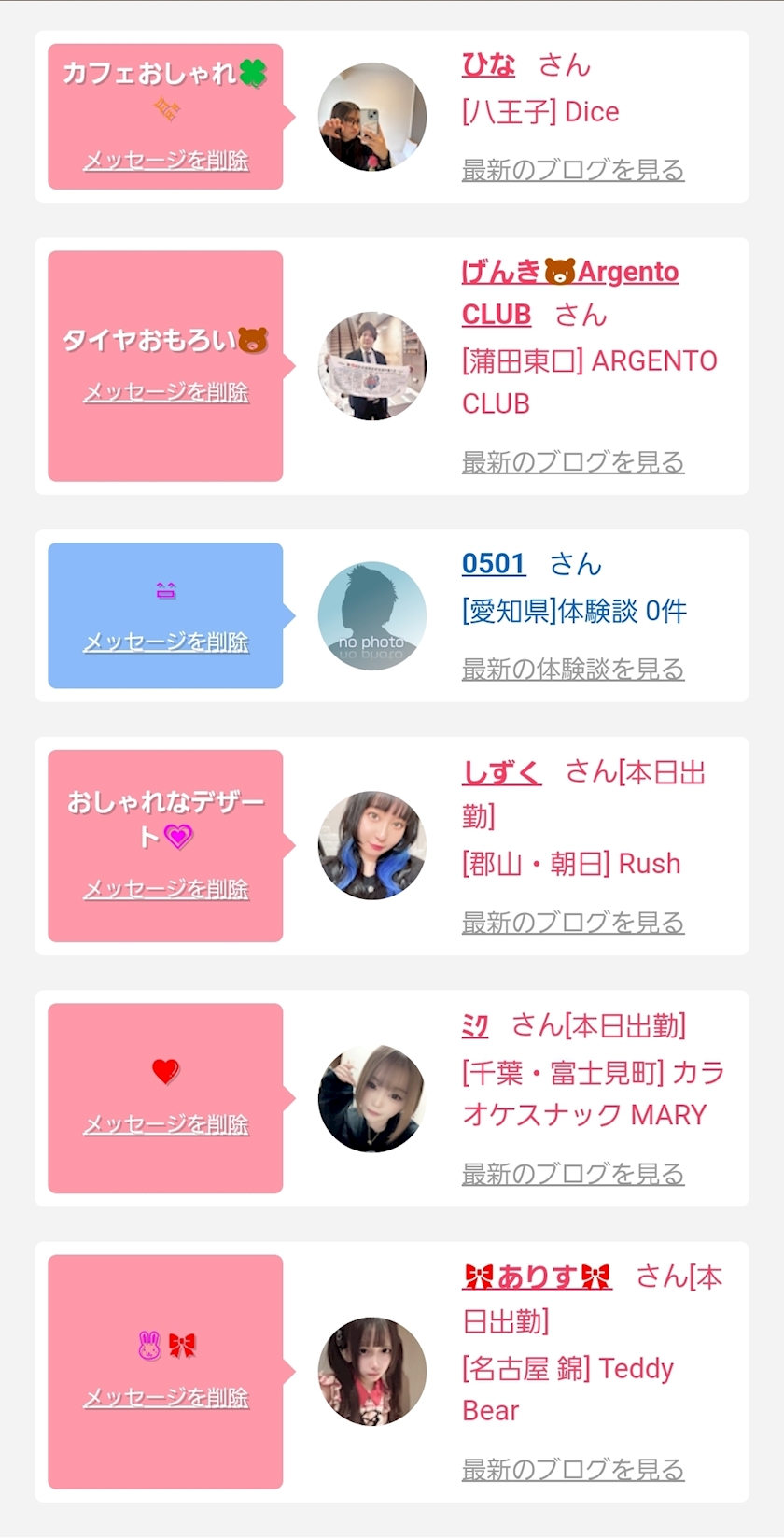This screenshot has width=784, height=1538.
Task: Delete the red heart message to ミク
Action: [x=166, y=1124]
